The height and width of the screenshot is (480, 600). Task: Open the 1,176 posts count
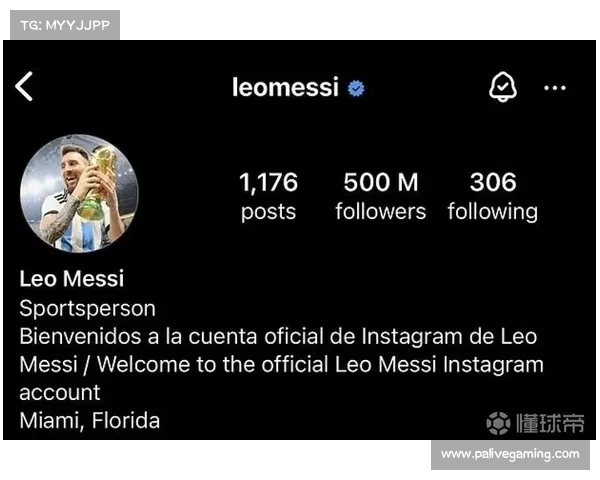click(268, 196)
